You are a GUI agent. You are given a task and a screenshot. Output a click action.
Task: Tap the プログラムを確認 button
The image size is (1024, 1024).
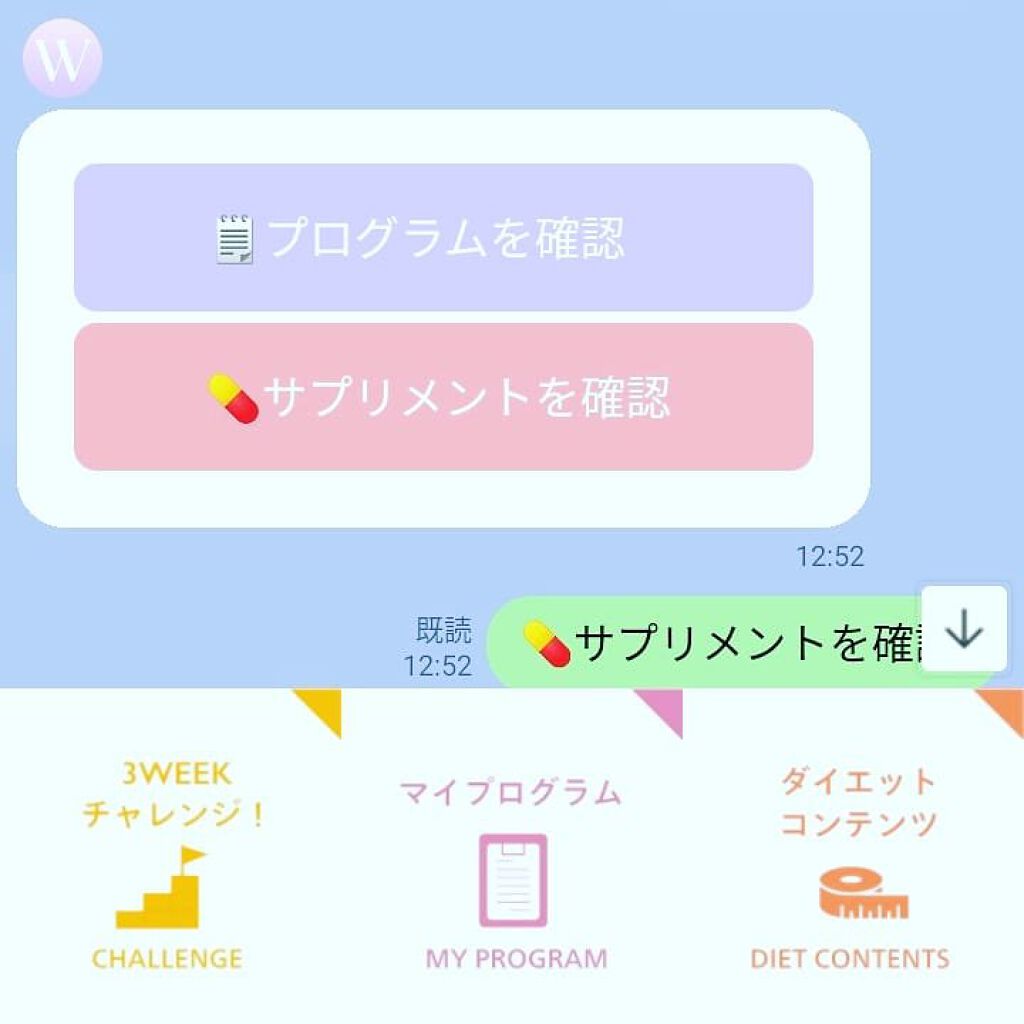tap(443, 238)
